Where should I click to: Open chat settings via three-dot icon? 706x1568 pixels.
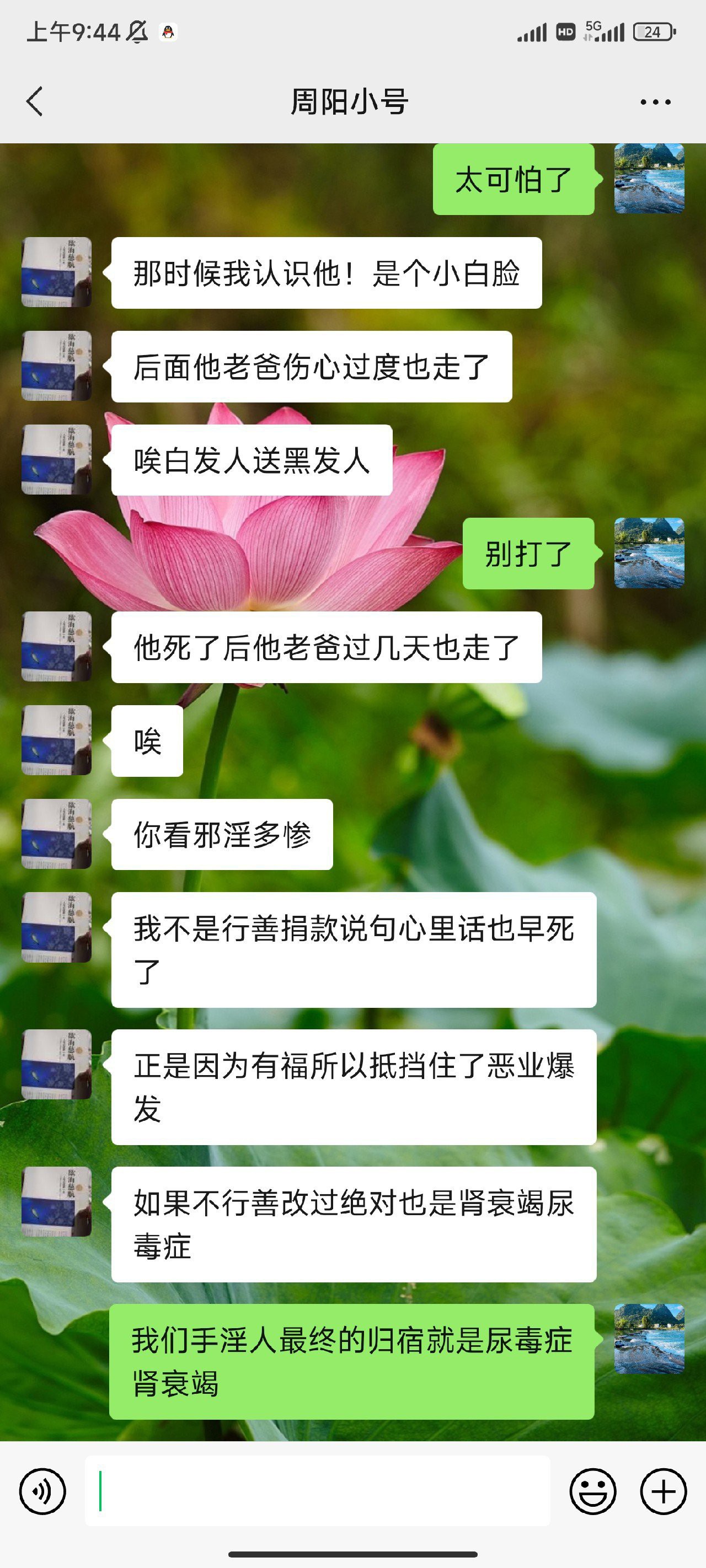pos(653,101)
